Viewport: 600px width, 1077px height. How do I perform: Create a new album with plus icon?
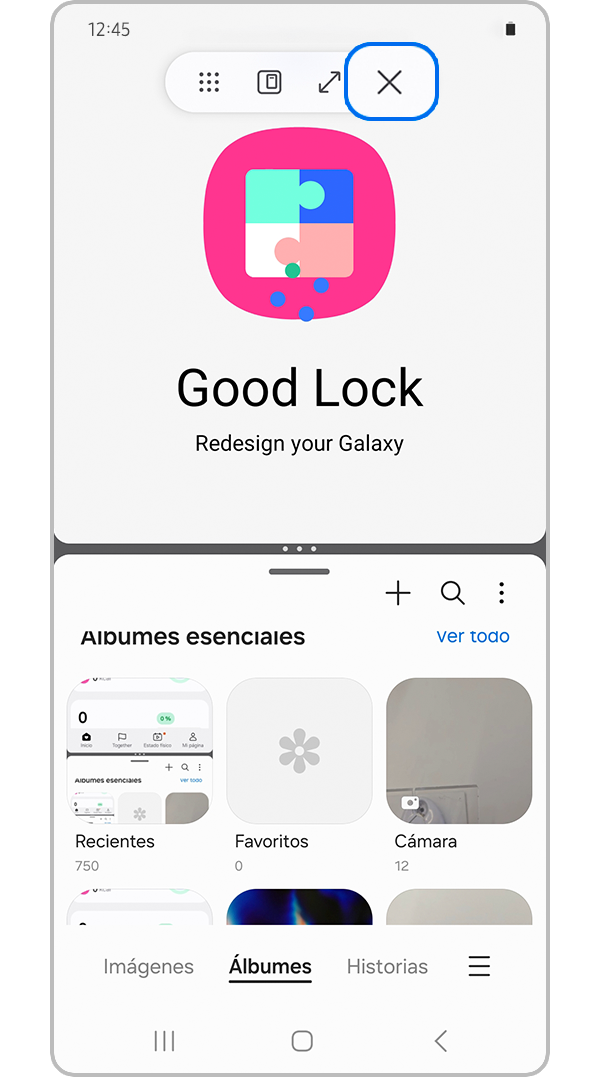click(398, 593)
